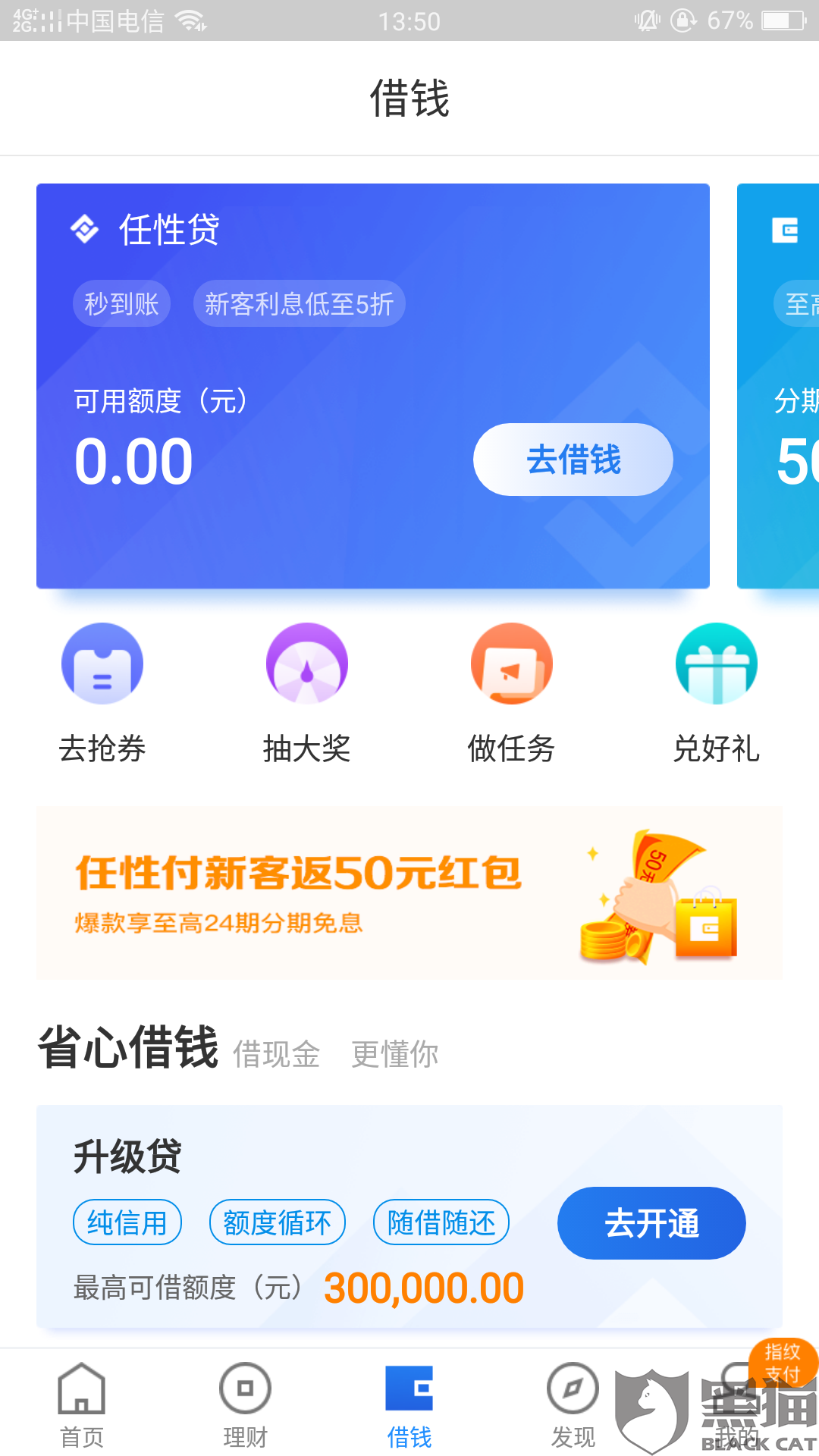This screenshot has height=1456, width=819.
Task: Select the 借钱 tab
Action: click(409, 1405)
